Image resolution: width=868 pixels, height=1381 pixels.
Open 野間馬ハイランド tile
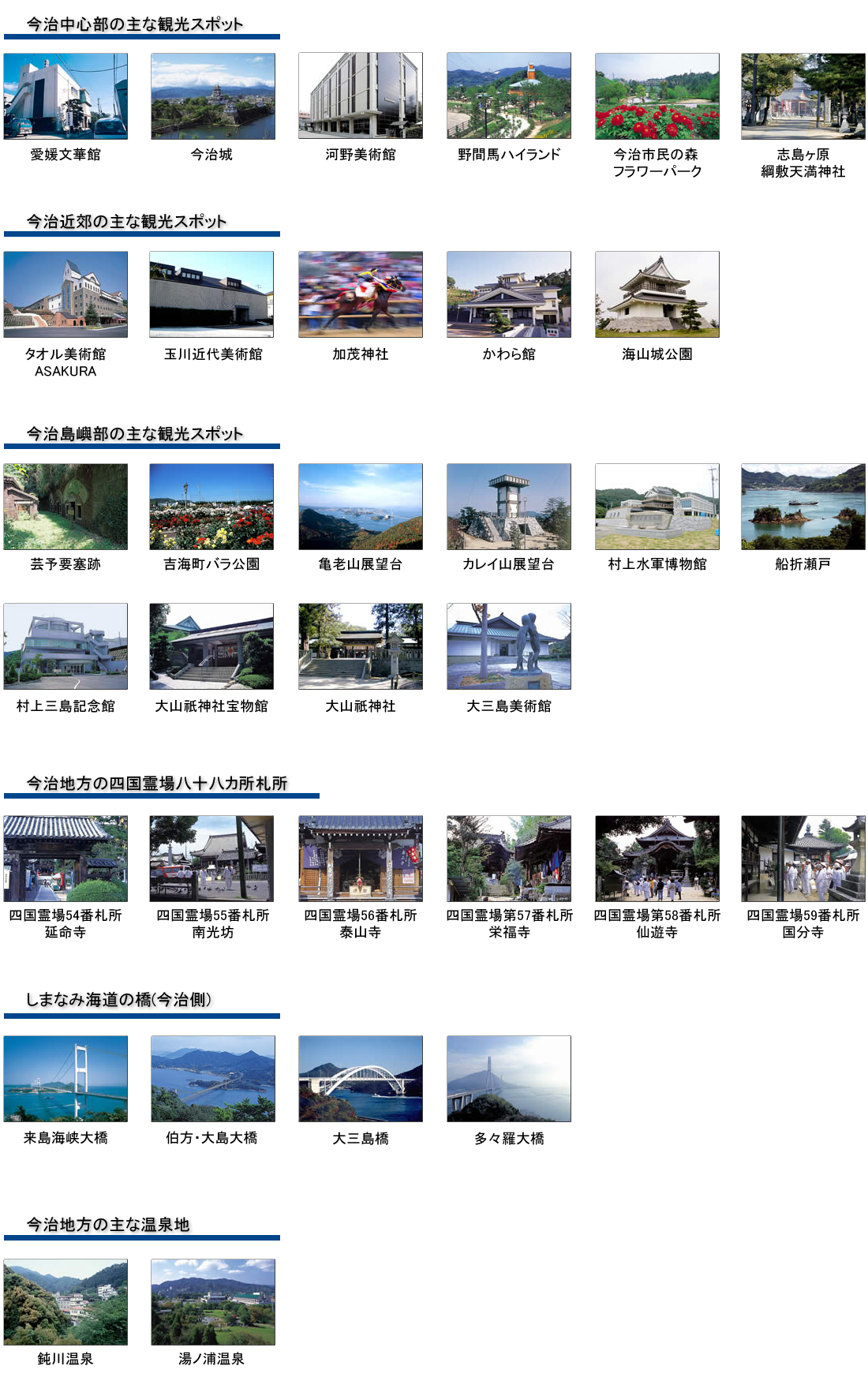pos(509,96)
